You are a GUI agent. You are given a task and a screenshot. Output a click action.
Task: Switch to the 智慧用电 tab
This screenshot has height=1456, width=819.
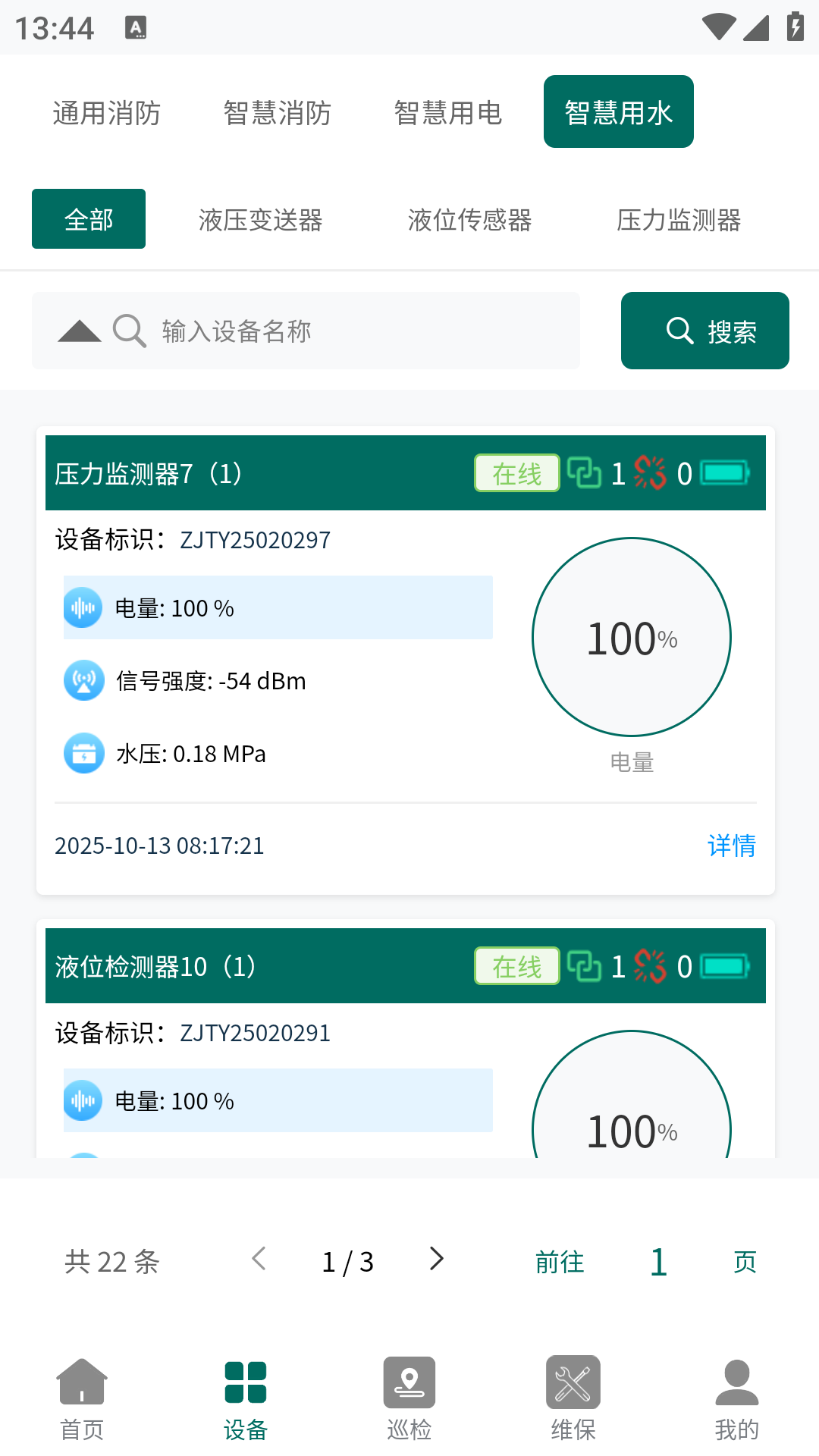(448, 112)
